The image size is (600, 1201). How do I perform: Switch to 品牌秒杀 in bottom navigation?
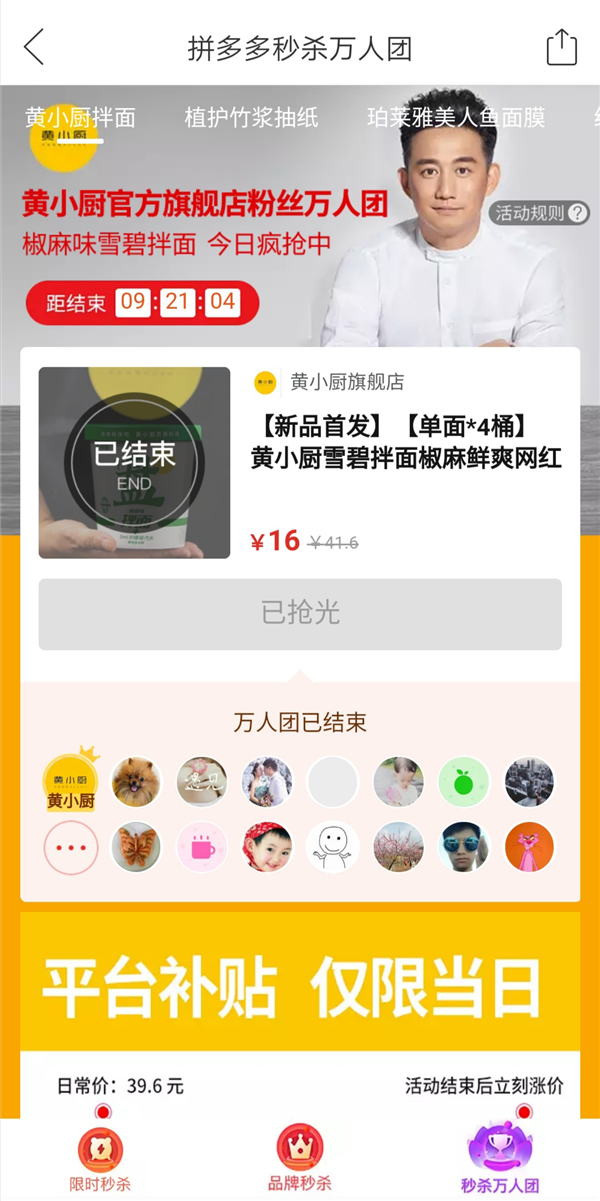pos(299,1160)
